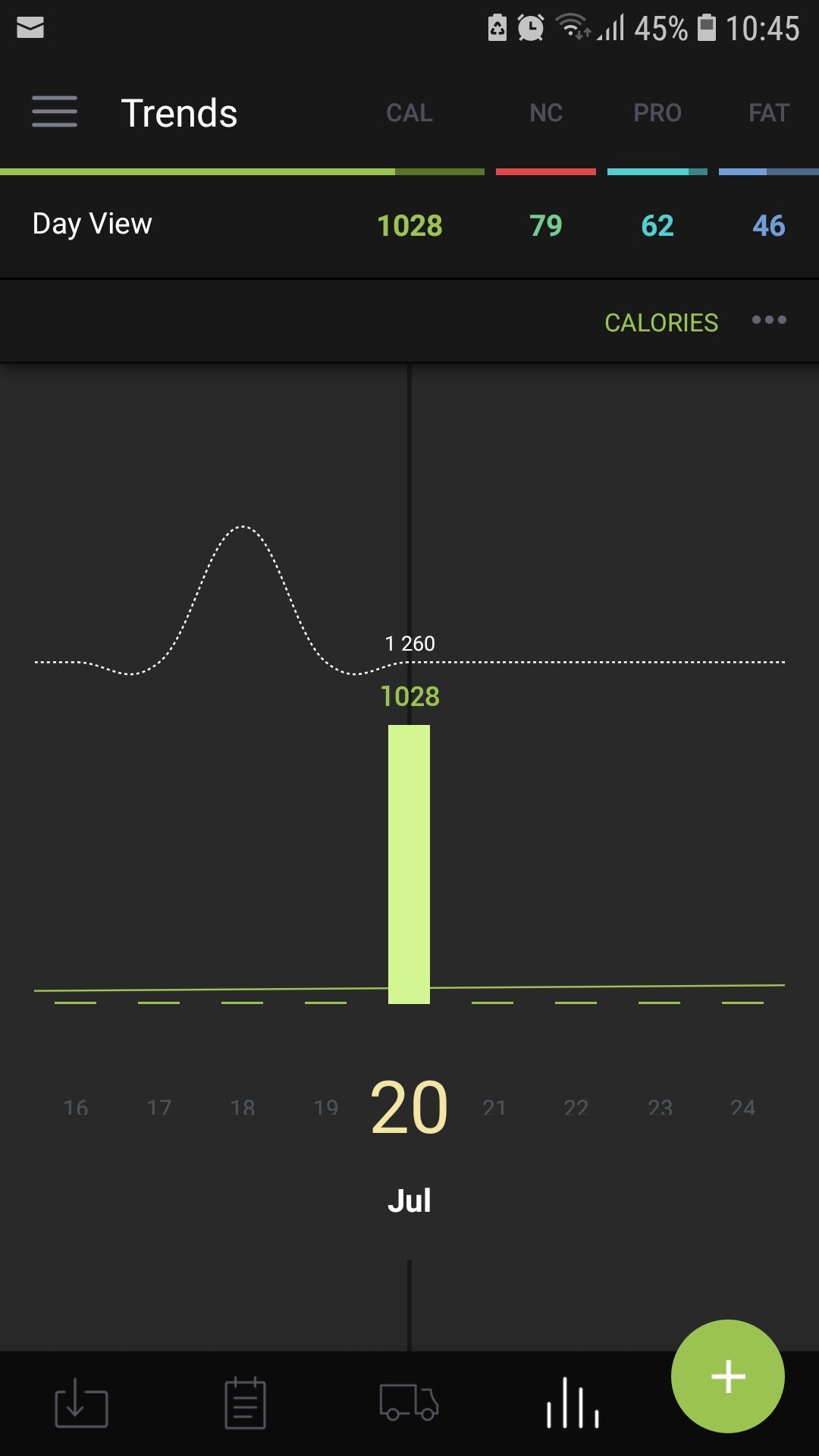This screenshot has width=819, height=1456.
Task: Select day 21 on the date strip
Action: [494, 1108]
